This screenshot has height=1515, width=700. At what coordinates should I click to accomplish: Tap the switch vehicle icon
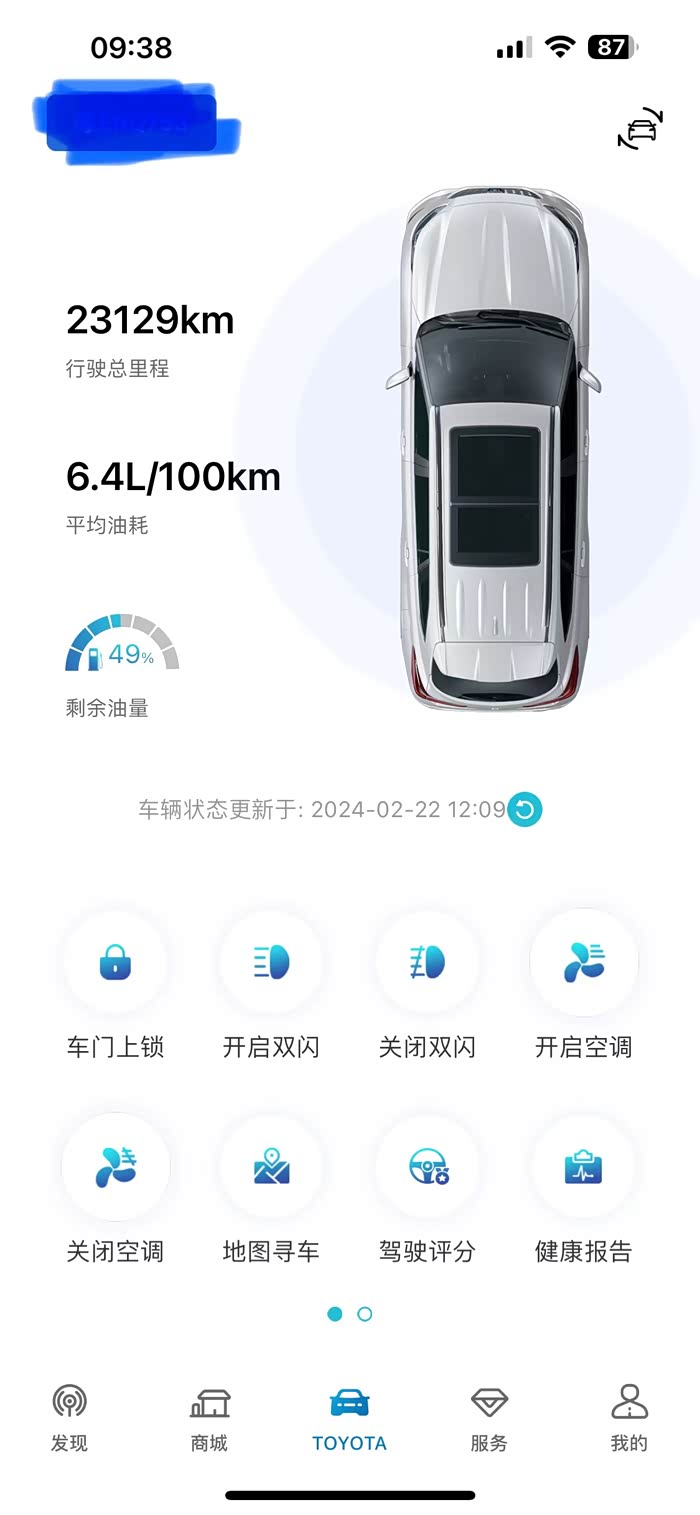pos(640,129)
